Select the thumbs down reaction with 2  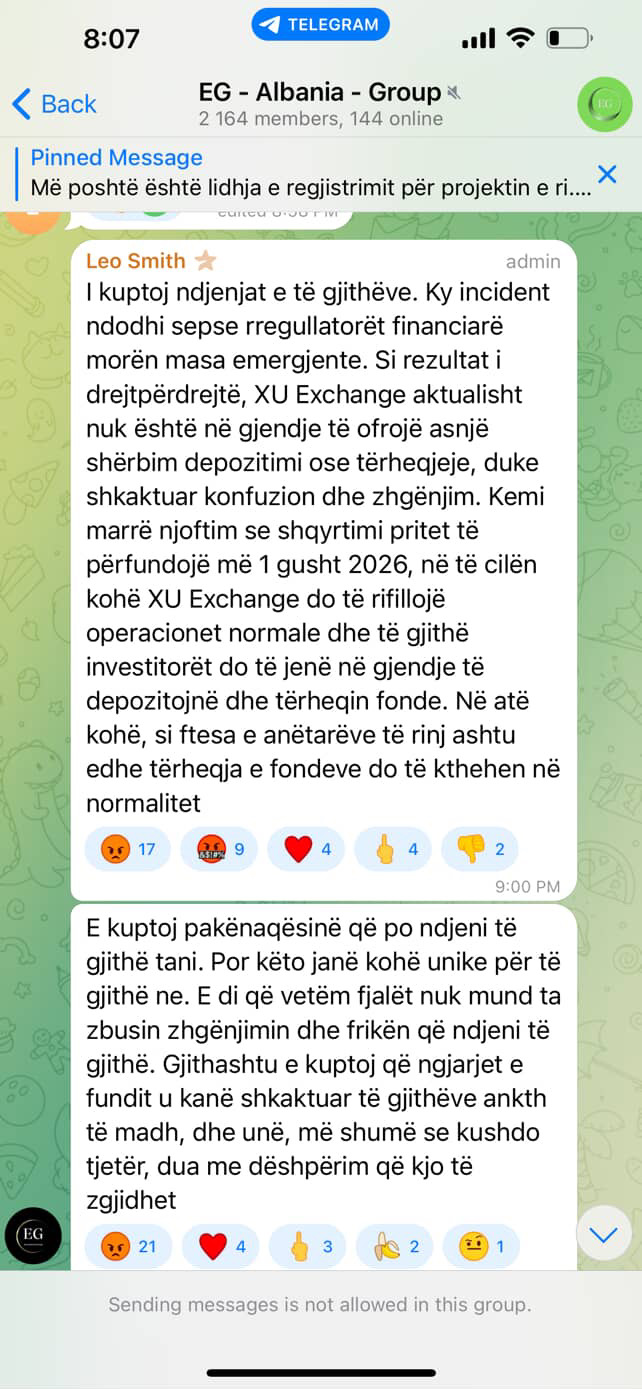tap(481, 850)
